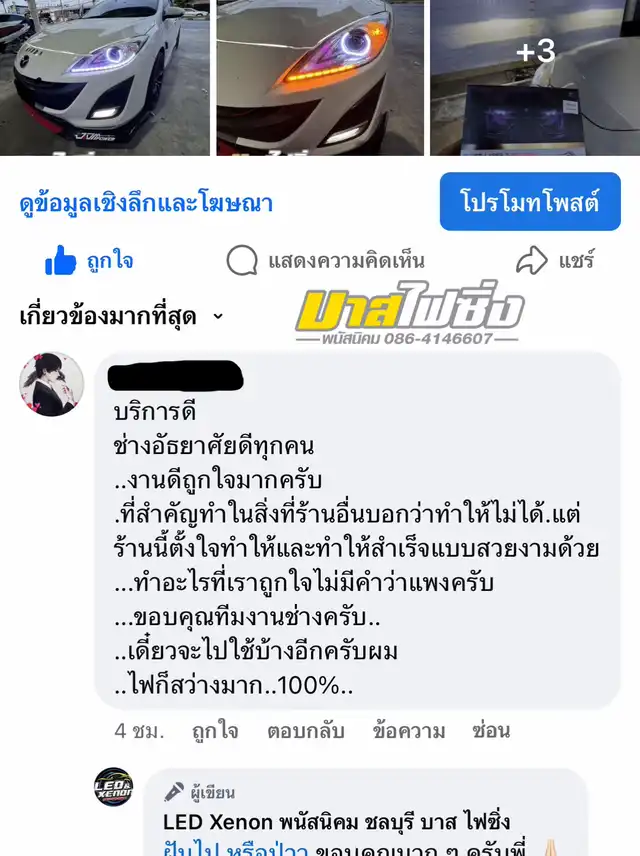Viewport: 640px width, 856px height.
Task: Like the บริการดี comment
Action: (216, 731)
